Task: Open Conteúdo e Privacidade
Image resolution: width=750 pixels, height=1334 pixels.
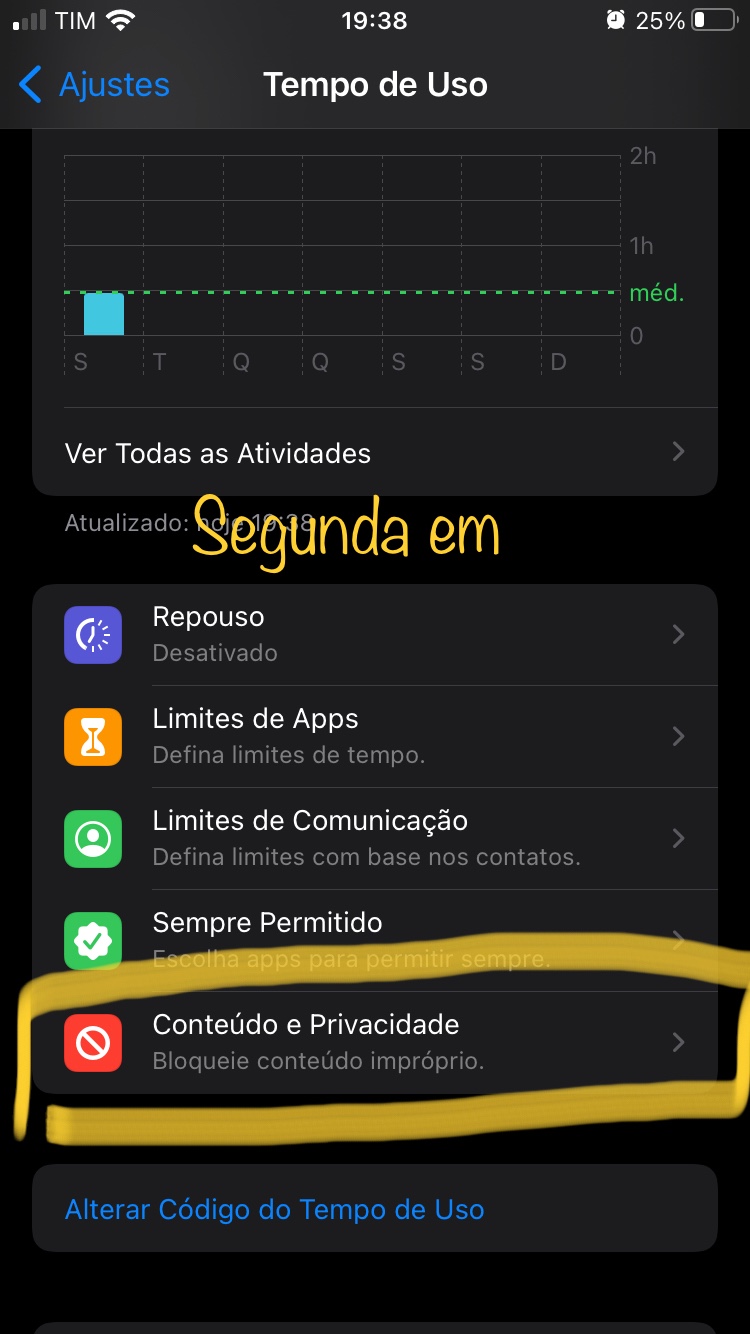Action: [375, 1042]
